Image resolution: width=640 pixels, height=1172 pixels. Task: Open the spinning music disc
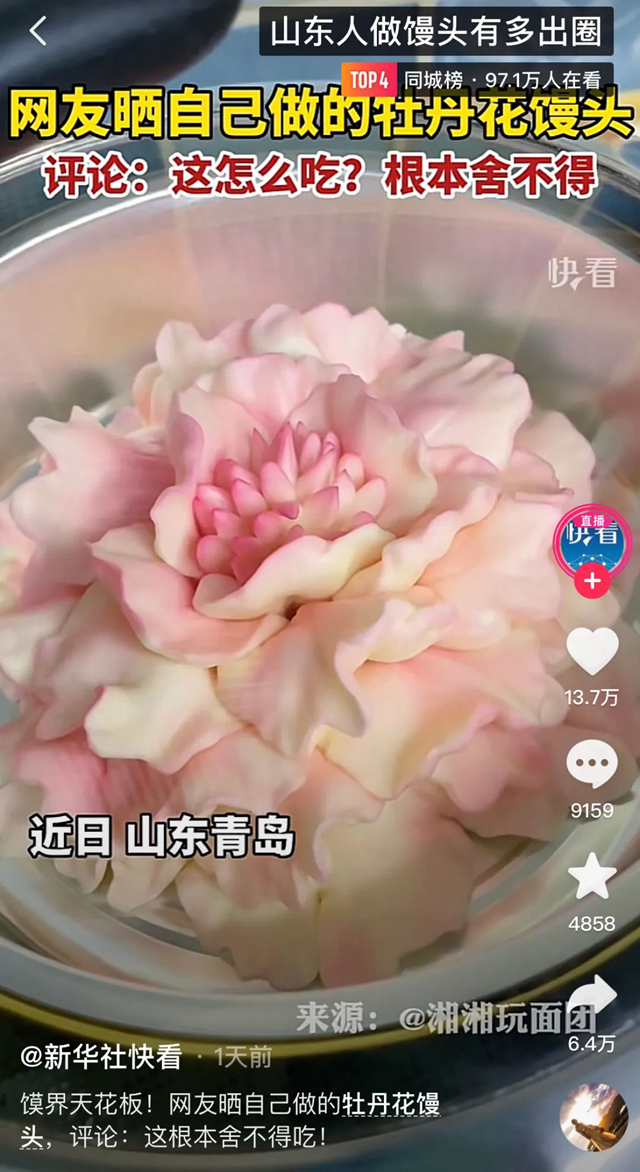[593, 1117]
